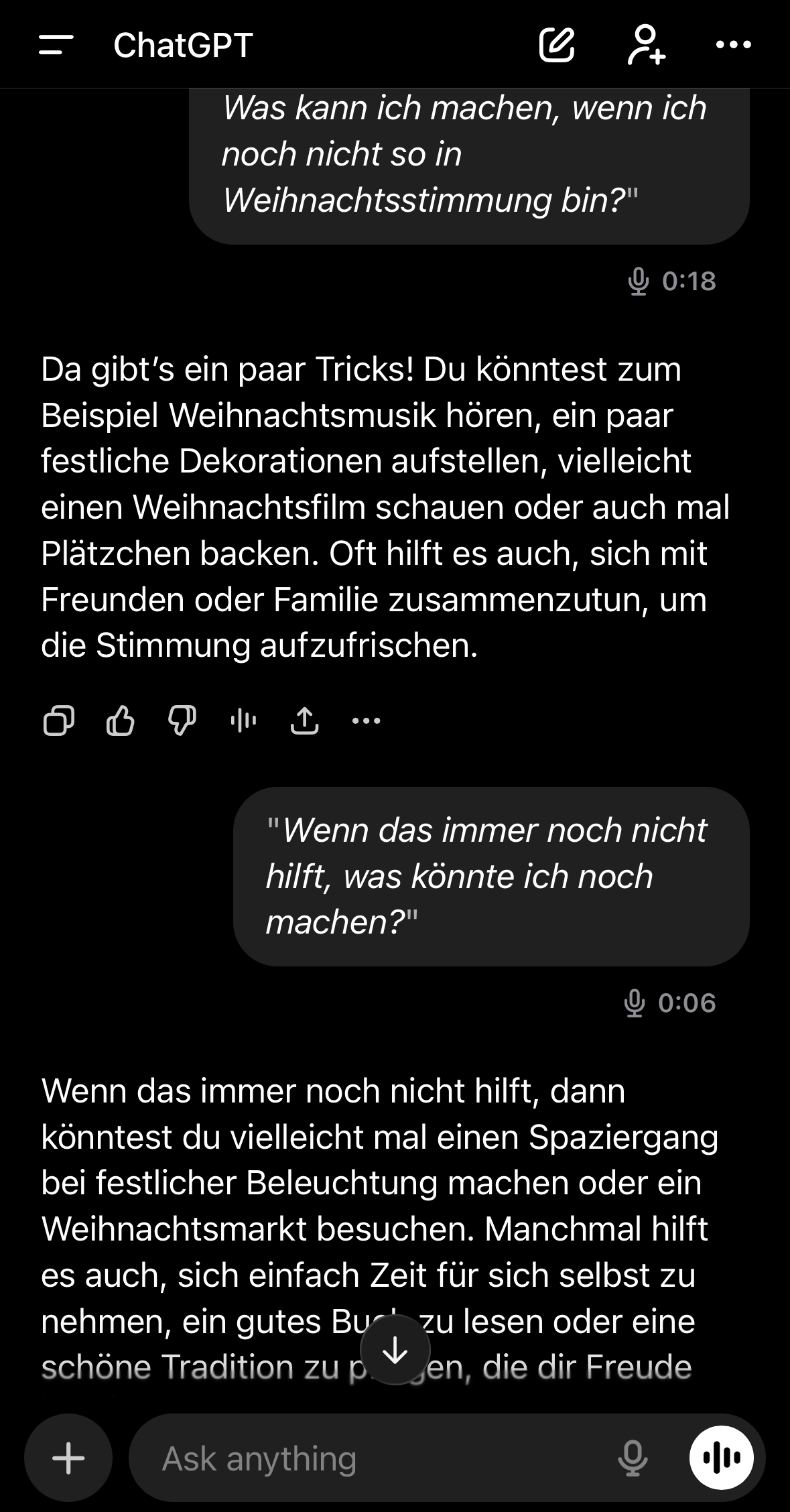Open the add people icon
This screenshot has height=1512, width=790.
(x=646, y=45)
